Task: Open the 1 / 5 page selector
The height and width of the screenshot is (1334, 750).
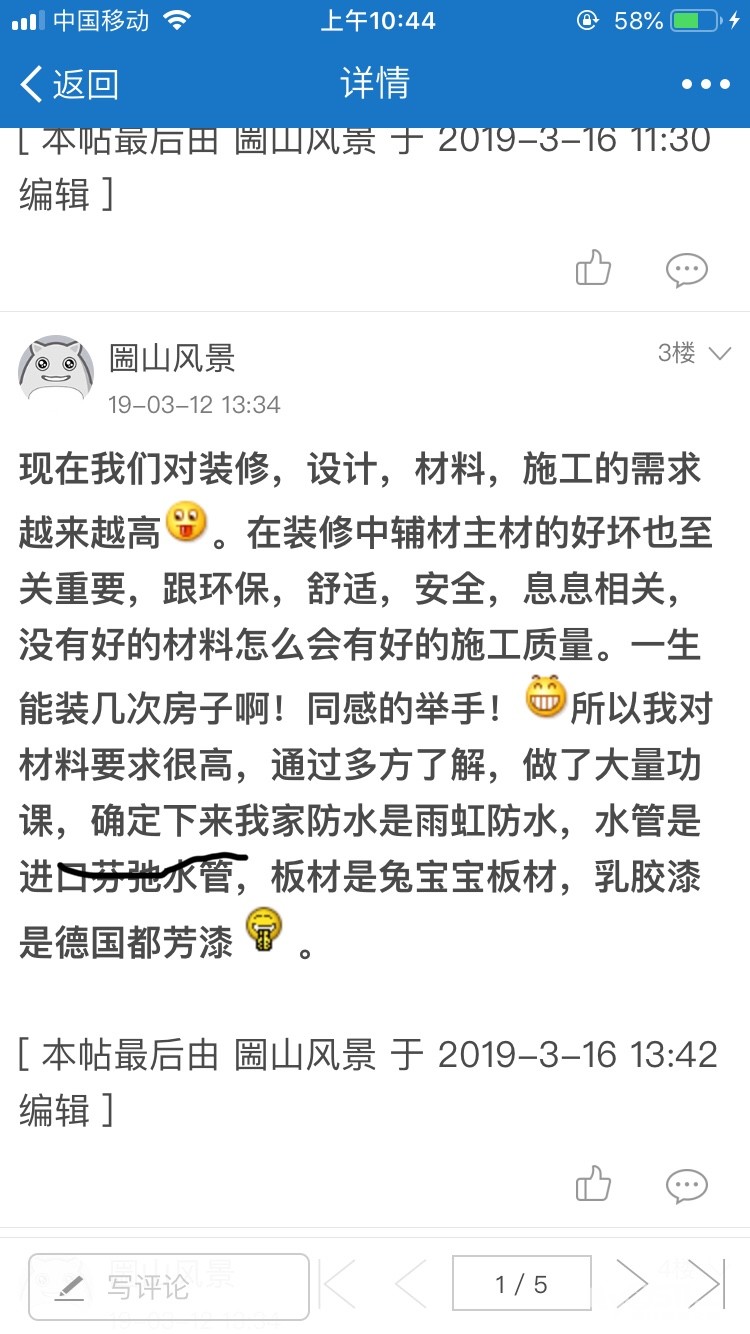Action: click(522, 1285)
